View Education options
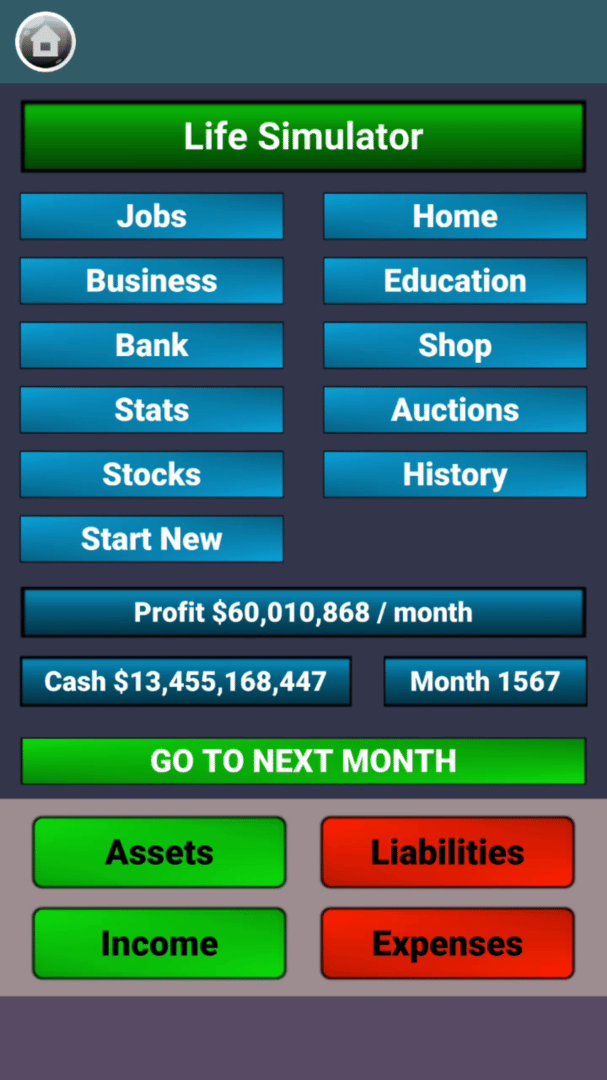This screenshot has height=1080, width=607. 455,281
